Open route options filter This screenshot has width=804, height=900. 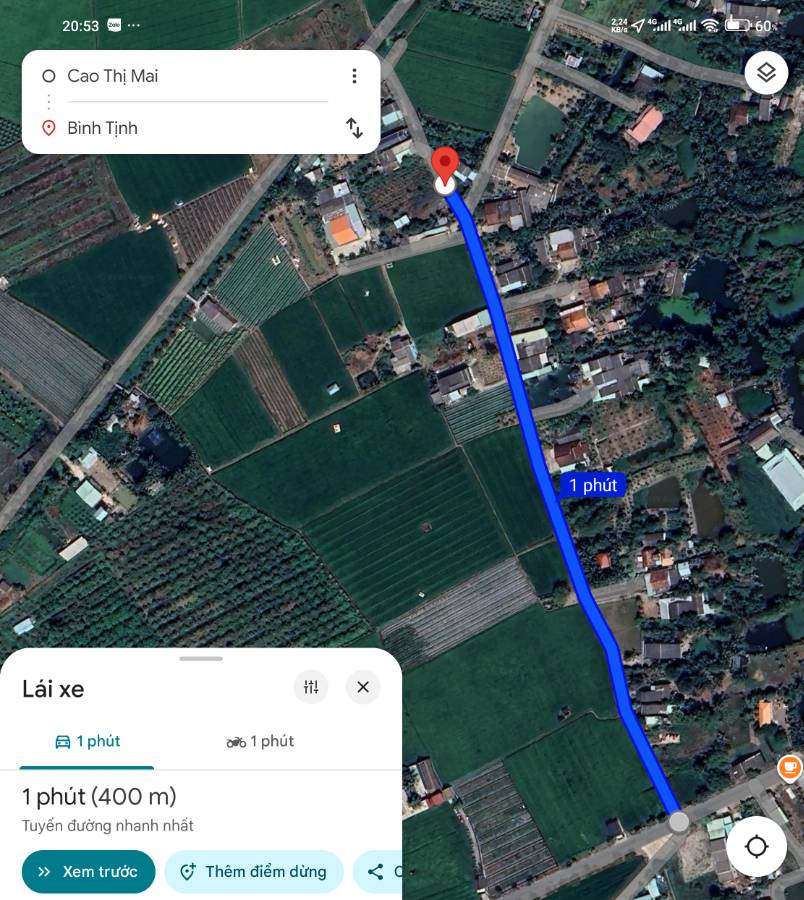(x=311, y=687)
